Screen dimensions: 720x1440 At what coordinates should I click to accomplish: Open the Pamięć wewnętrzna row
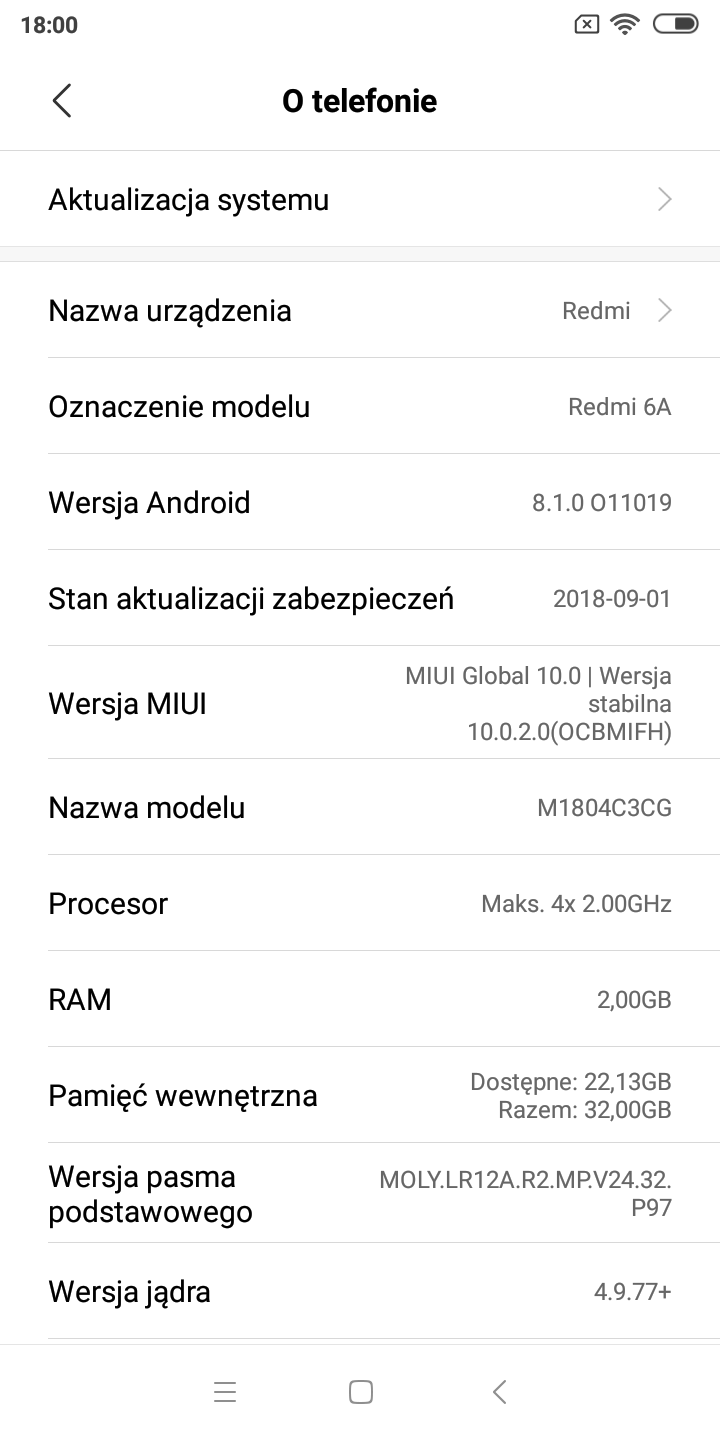360,1095
